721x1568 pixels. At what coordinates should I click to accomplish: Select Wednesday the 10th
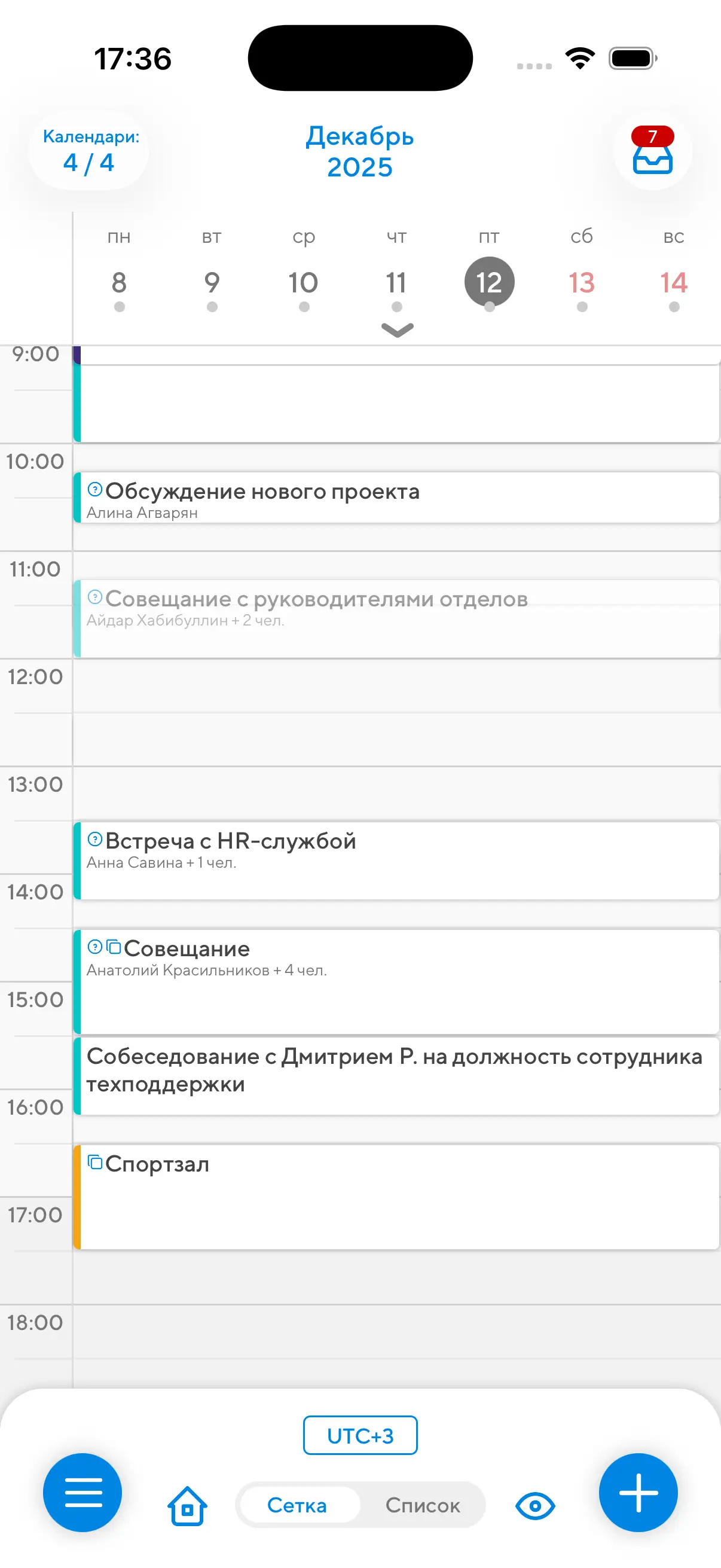[x=304, y=283]
